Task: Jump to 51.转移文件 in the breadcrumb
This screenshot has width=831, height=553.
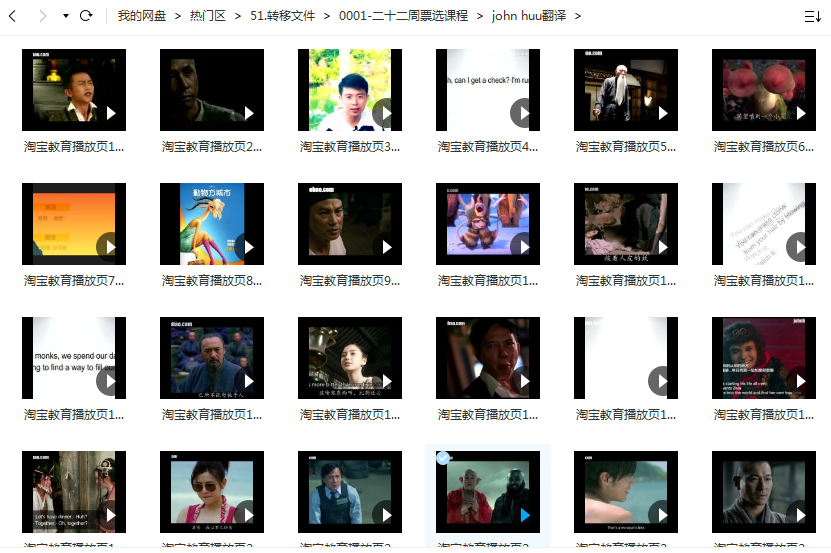Action: pos(283,16)
